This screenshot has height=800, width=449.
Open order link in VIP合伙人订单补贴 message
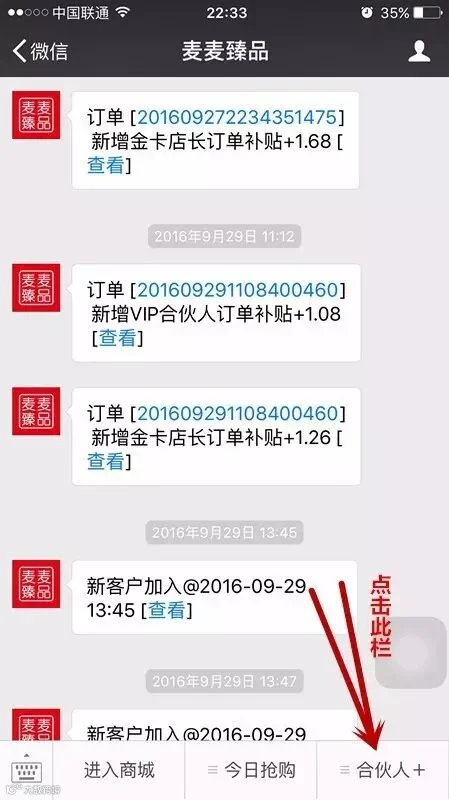tap(238, 290)
